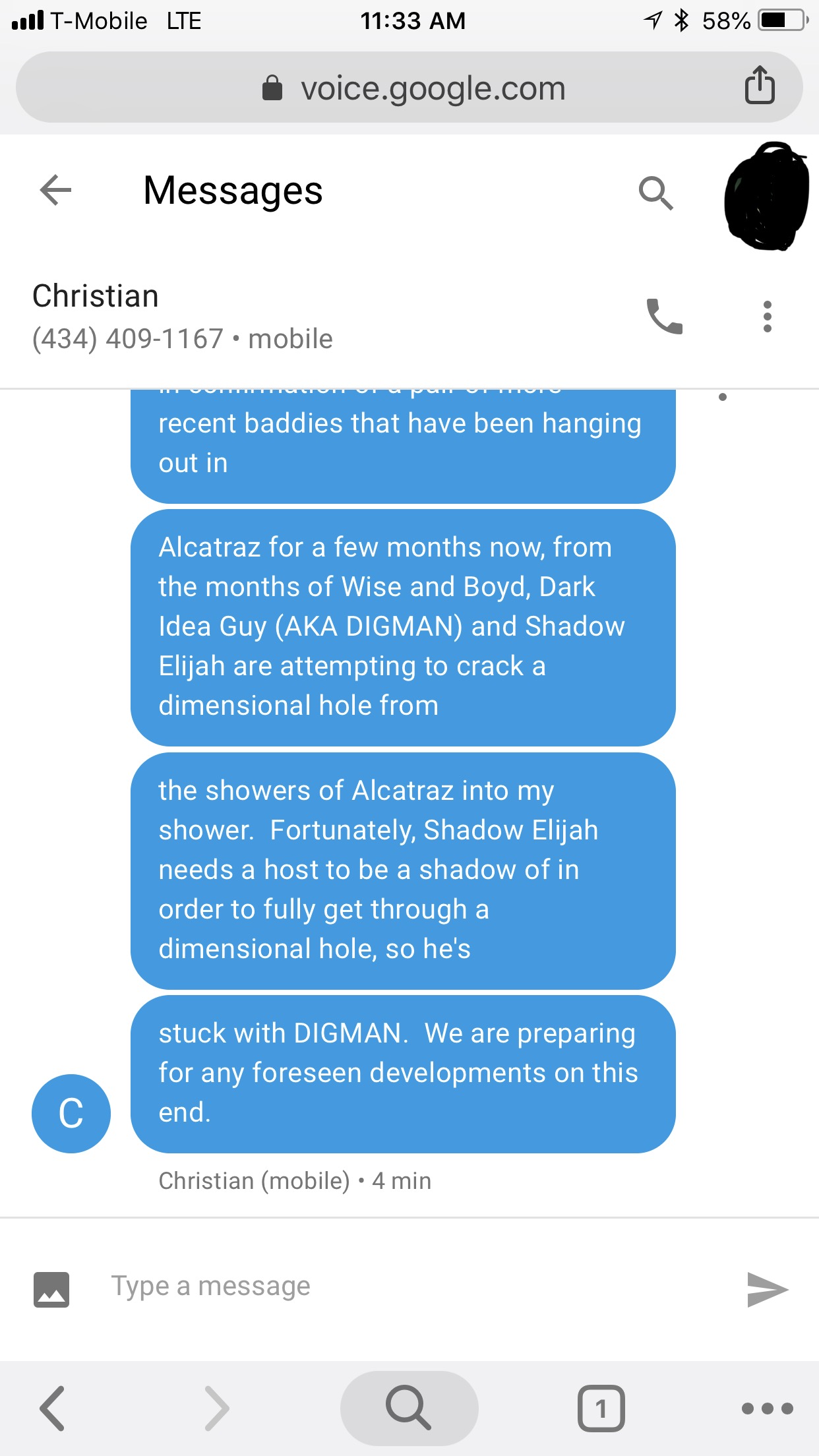Image resolution: width=819 pixels, height=1456 pixels.
Task: Go back in browser history
Action: (53, 1409)
